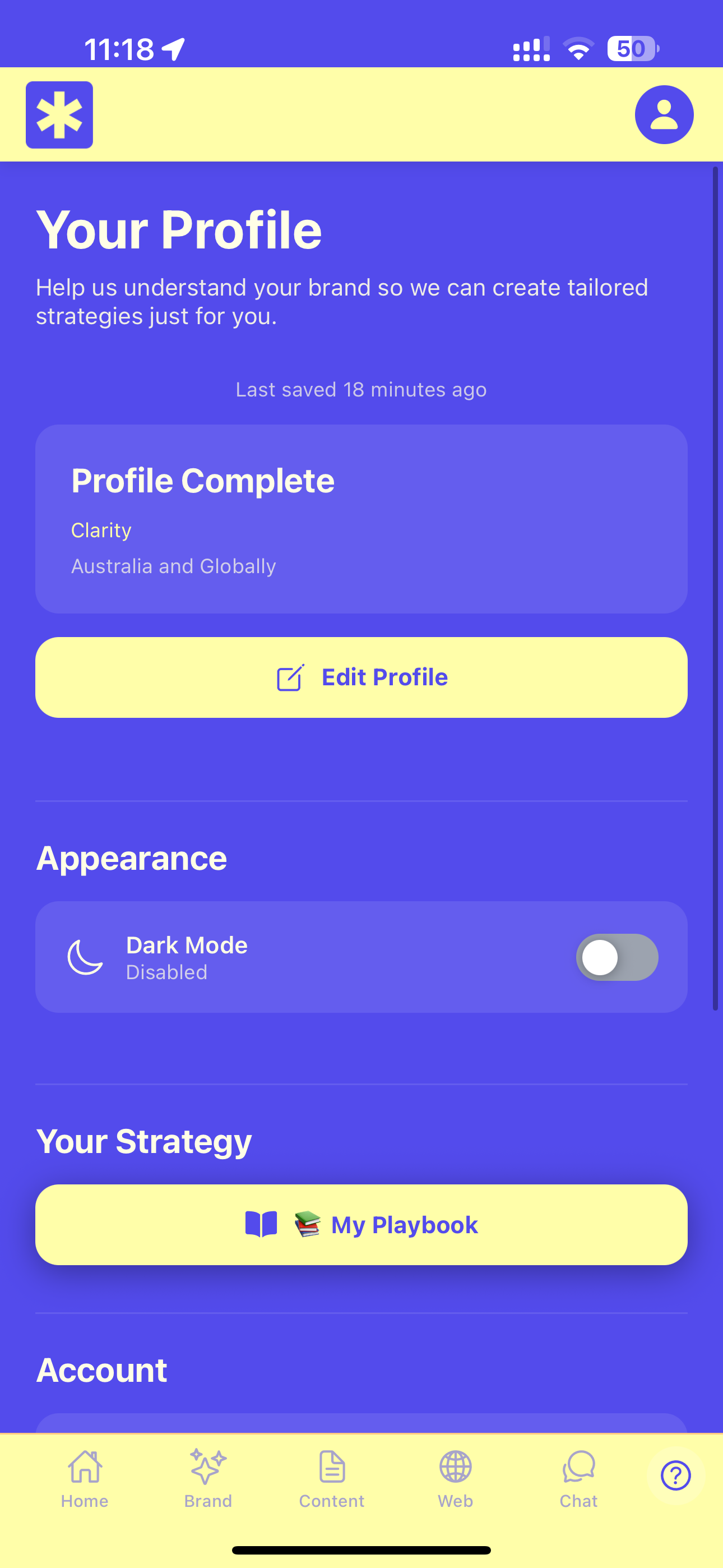Click the asterisk app logo
Image resolution: width=723 pixels, height=1568 pixels.
[x=59, y=114]
